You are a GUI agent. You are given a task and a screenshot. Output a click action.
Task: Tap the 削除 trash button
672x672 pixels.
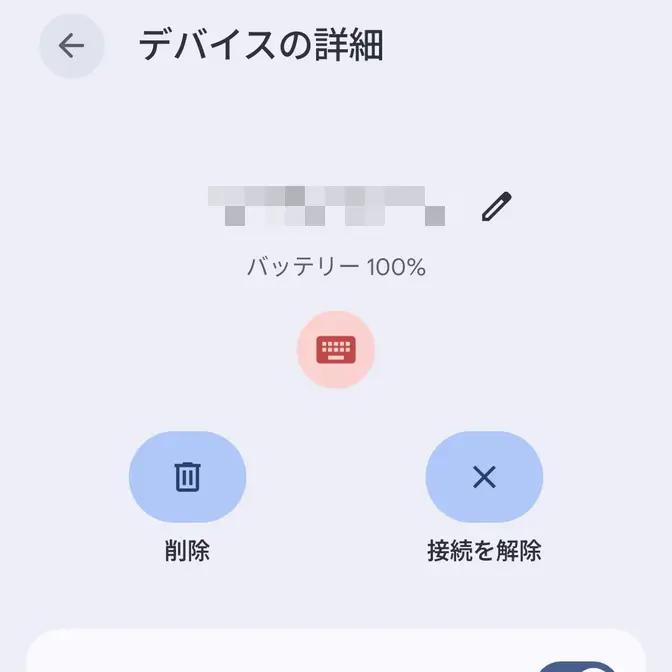click(187, 477)
